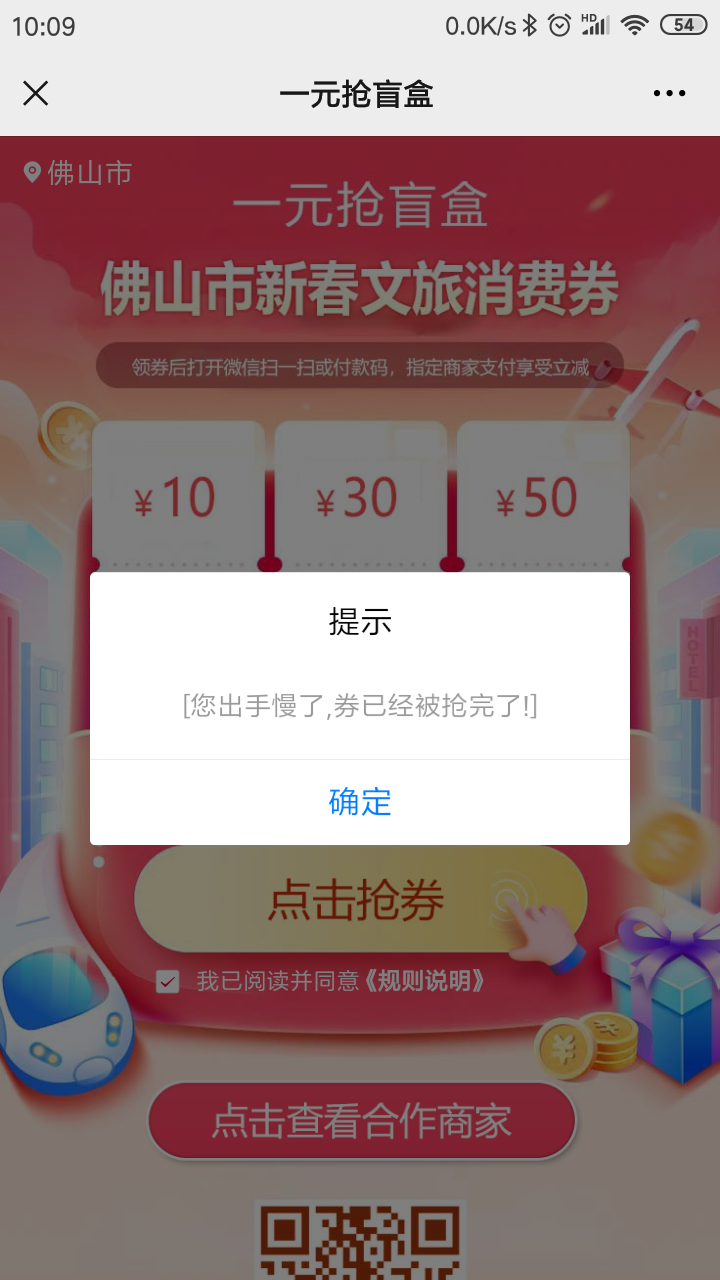Open the 《规则说明》 rules link
This screenshot has width=720, height=1280.
click(423, 981)
